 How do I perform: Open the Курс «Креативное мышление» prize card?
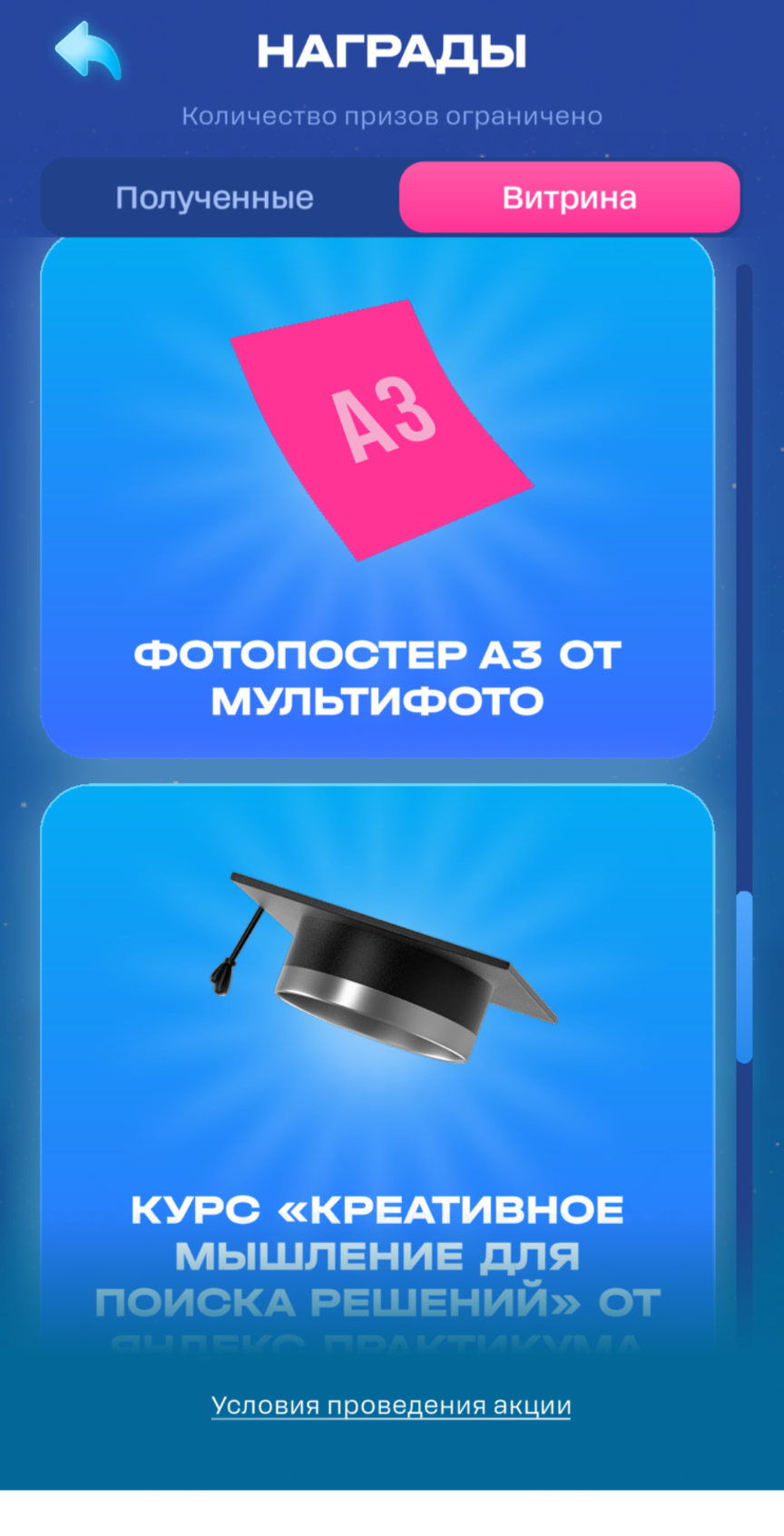(377, 1044)
